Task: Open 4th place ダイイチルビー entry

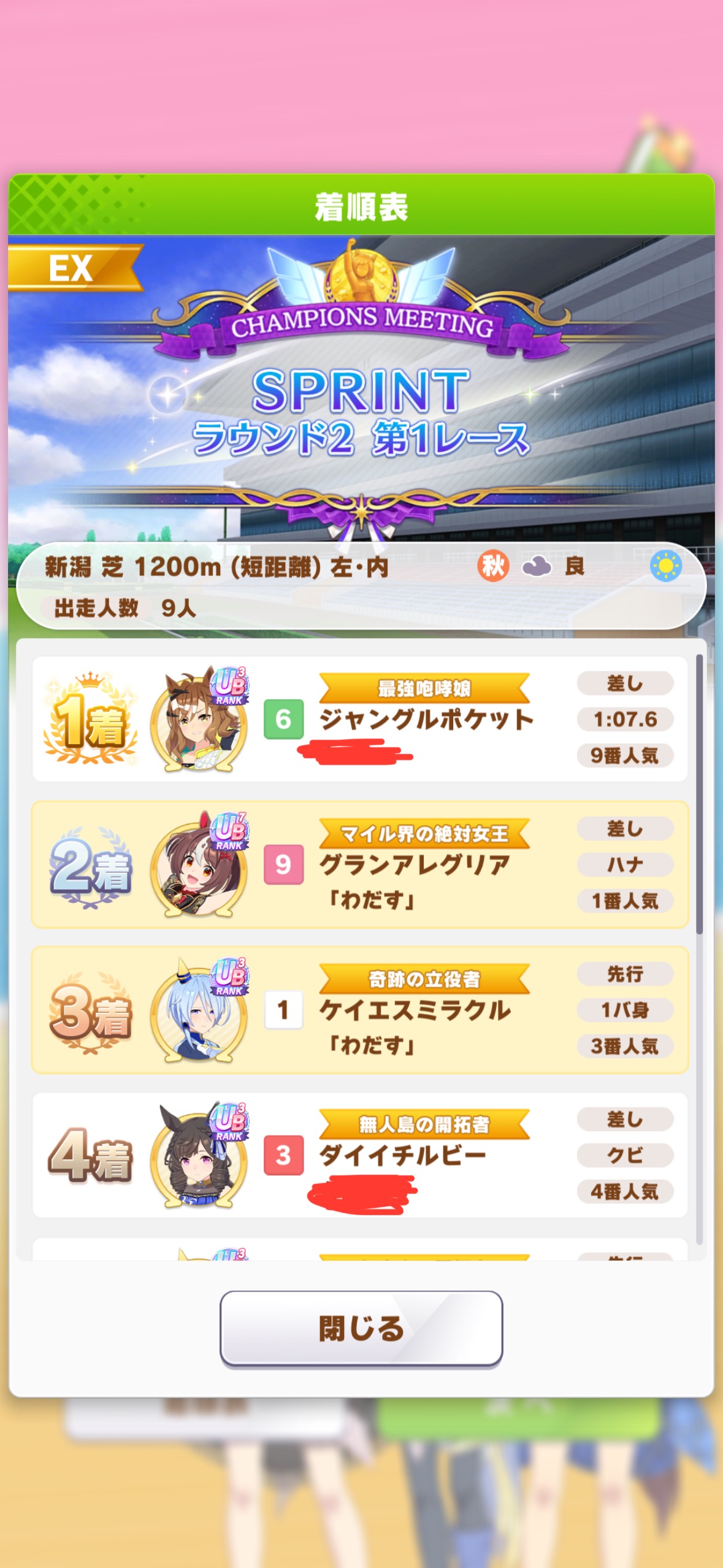Action: click(360, 1155)
